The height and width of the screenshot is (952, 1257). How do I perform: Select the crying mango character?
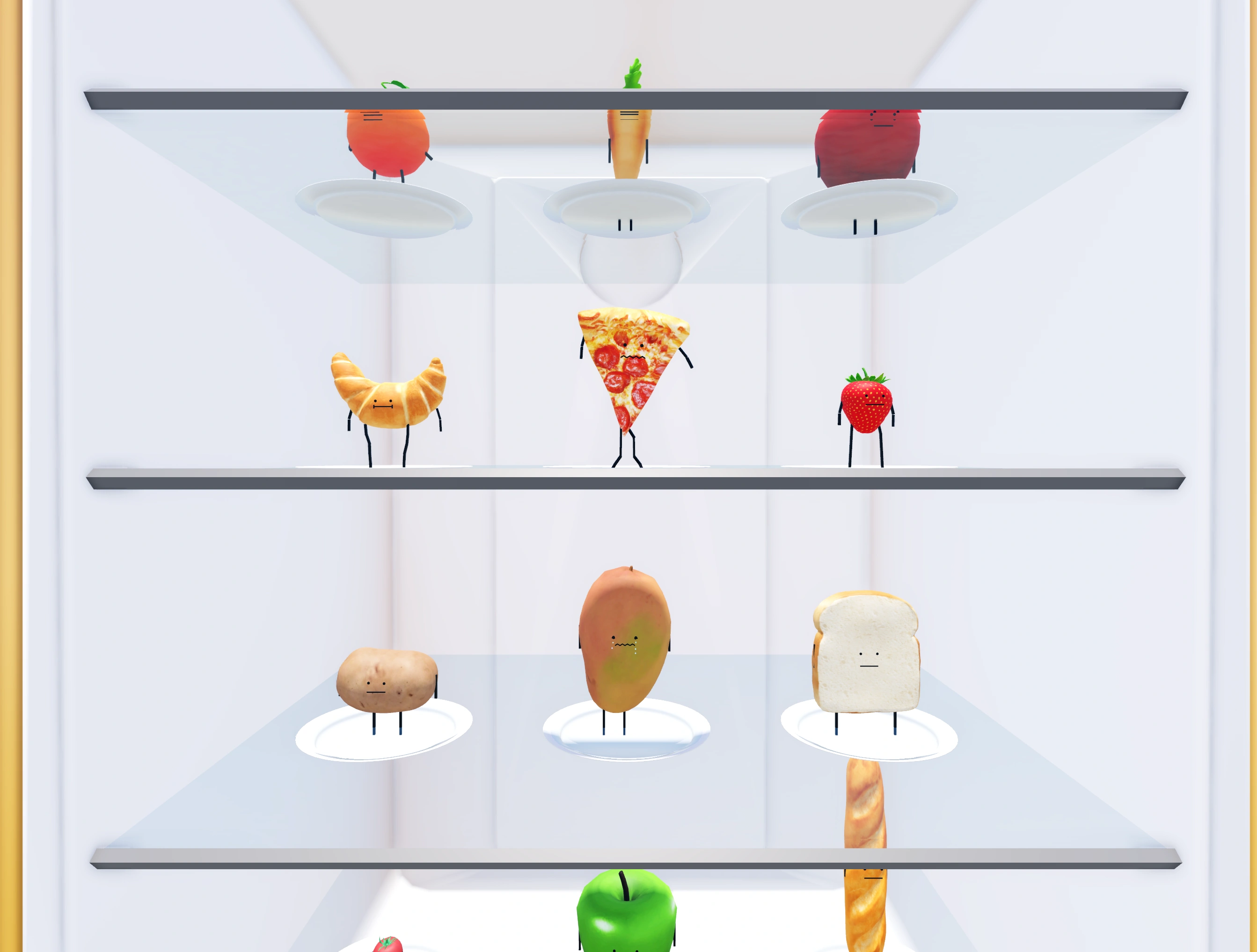coord(624,639)
